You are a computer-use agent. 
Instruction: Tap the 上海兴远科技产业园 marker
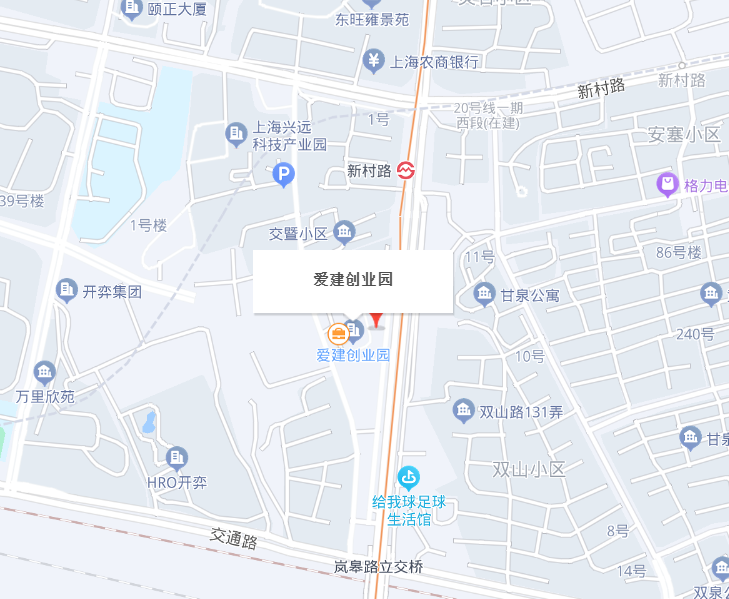pos(236,131)
